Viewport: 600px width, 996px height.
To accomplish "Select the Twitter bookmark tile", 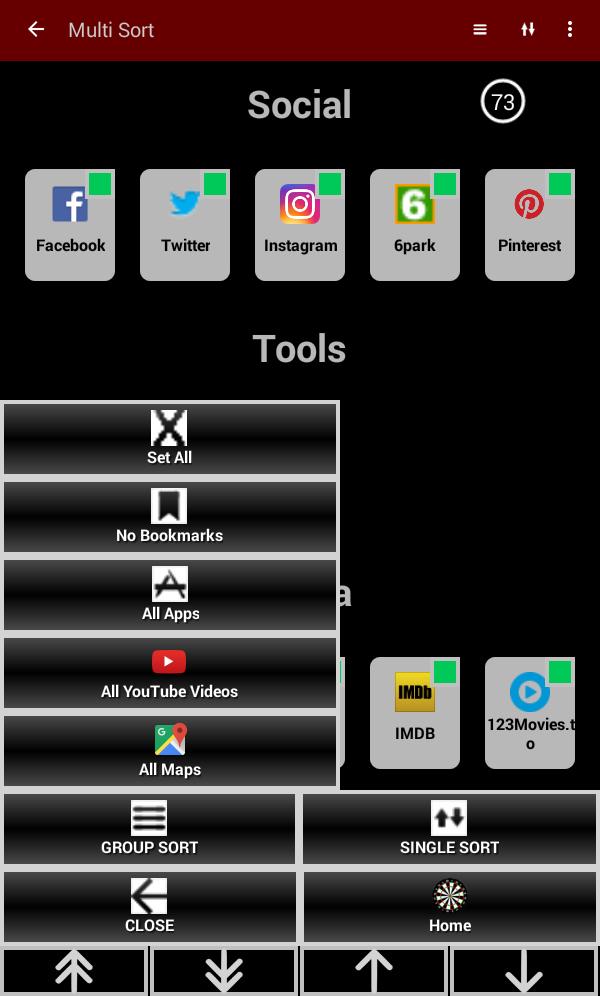I will pos(185,224).
